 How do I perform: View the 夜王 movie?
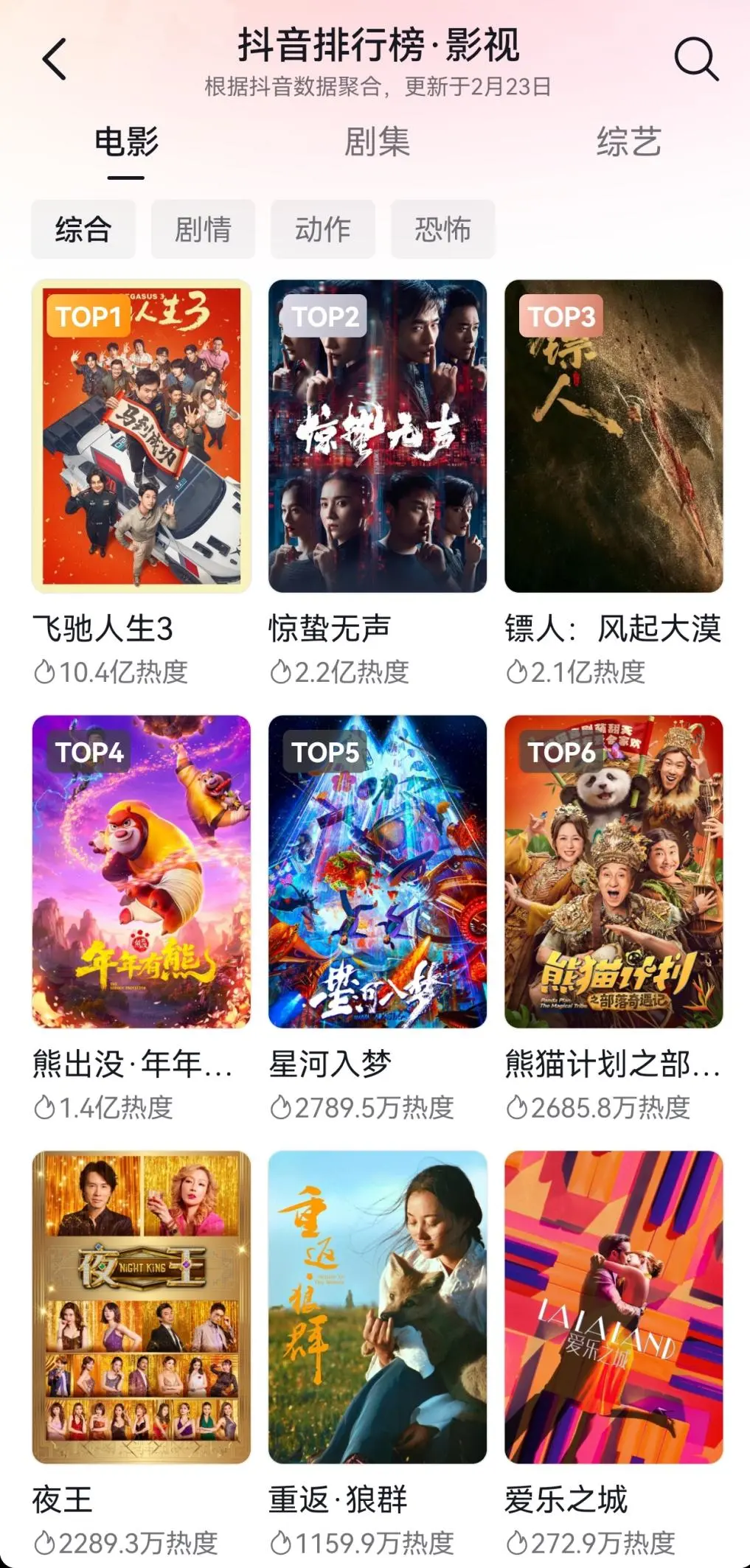(x=142, y=1306)
